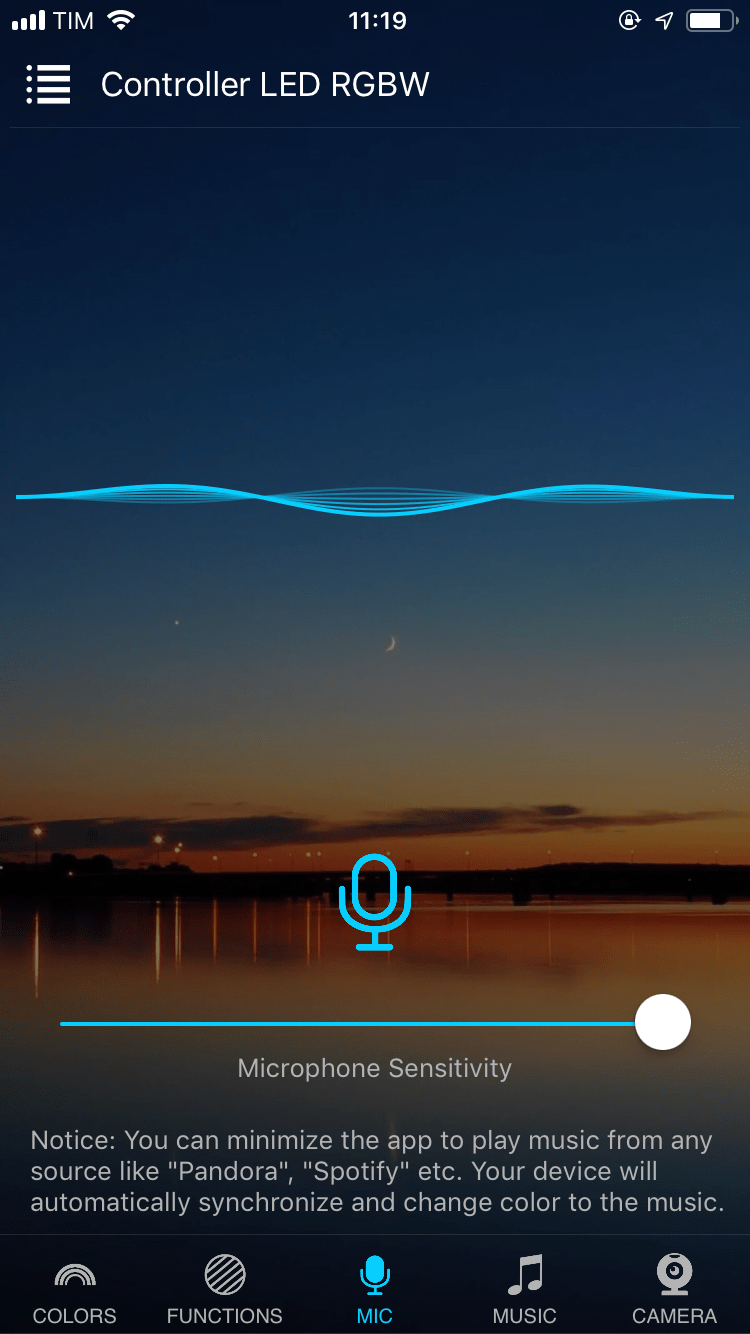This screenshot has width=750, height=1334.
Task: Select the Mic tab
Action: coord(375,1290)
